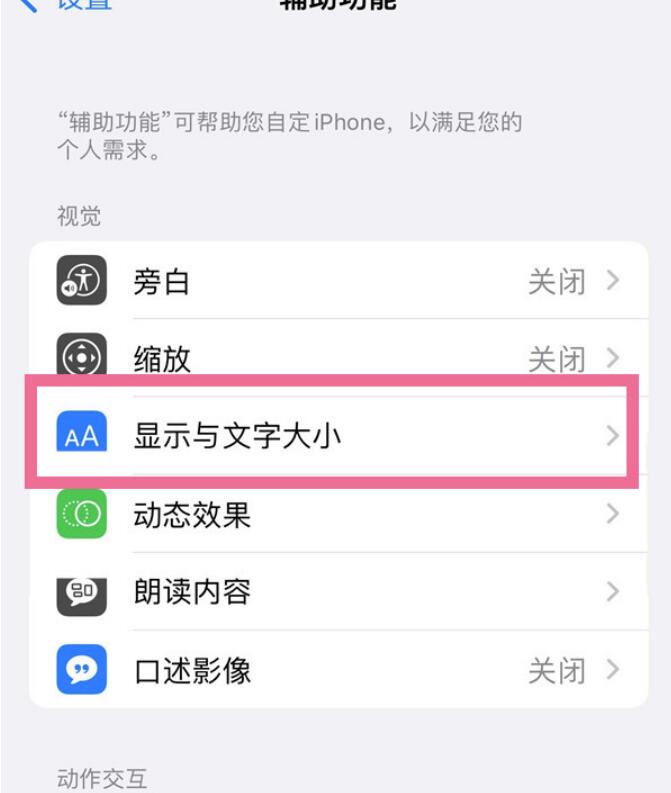Open 显示与文字大小
Screen dimensions: 671x793
tap(338, 436)
